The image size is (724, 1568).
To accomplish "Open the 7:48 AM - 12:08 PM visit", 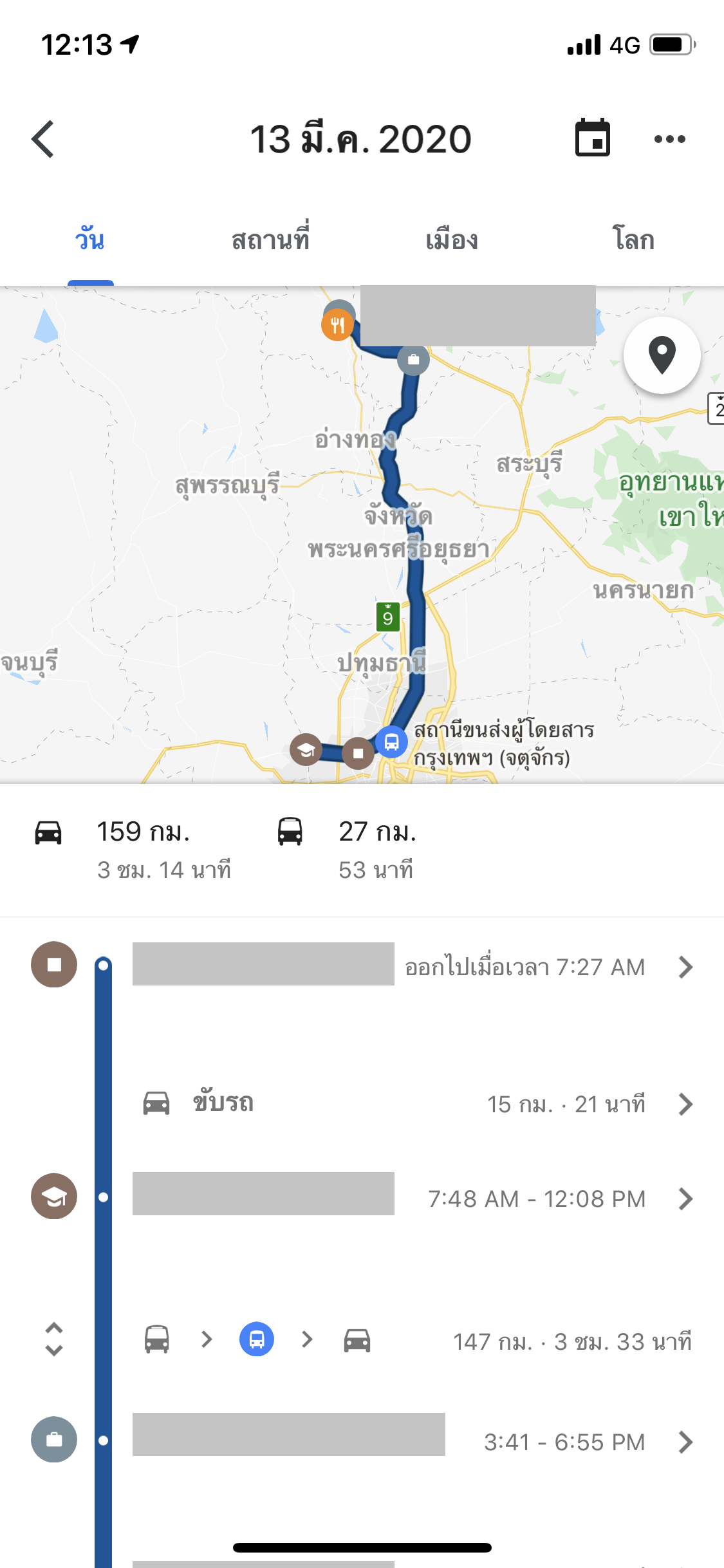I will pos(412,1198).
